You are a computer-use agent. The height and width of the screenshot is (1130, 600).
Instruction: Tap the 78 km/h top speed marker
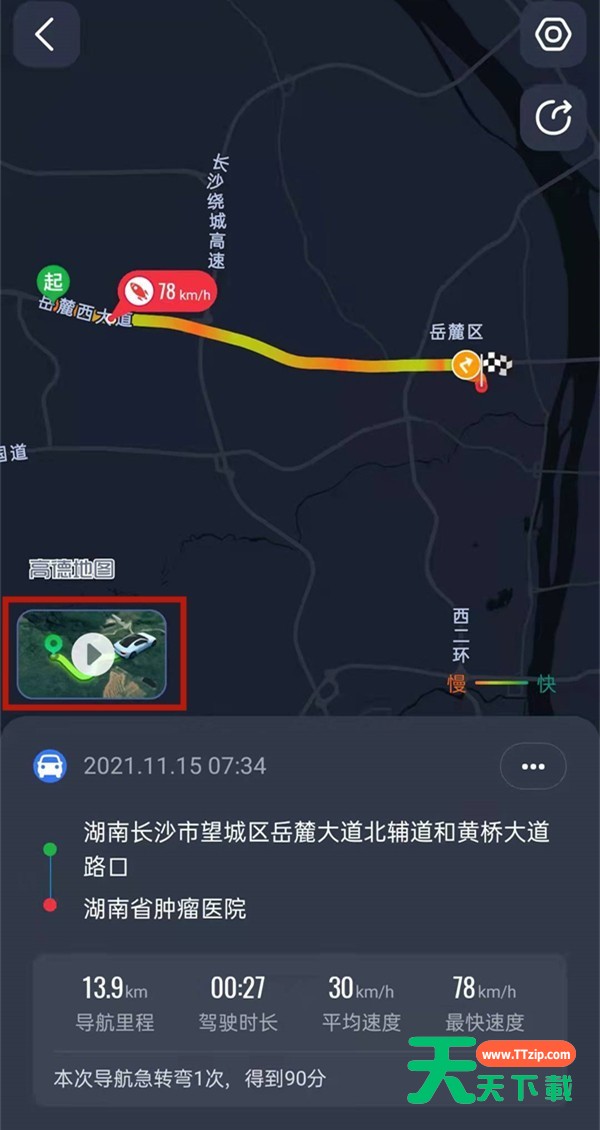coord(167,293)
